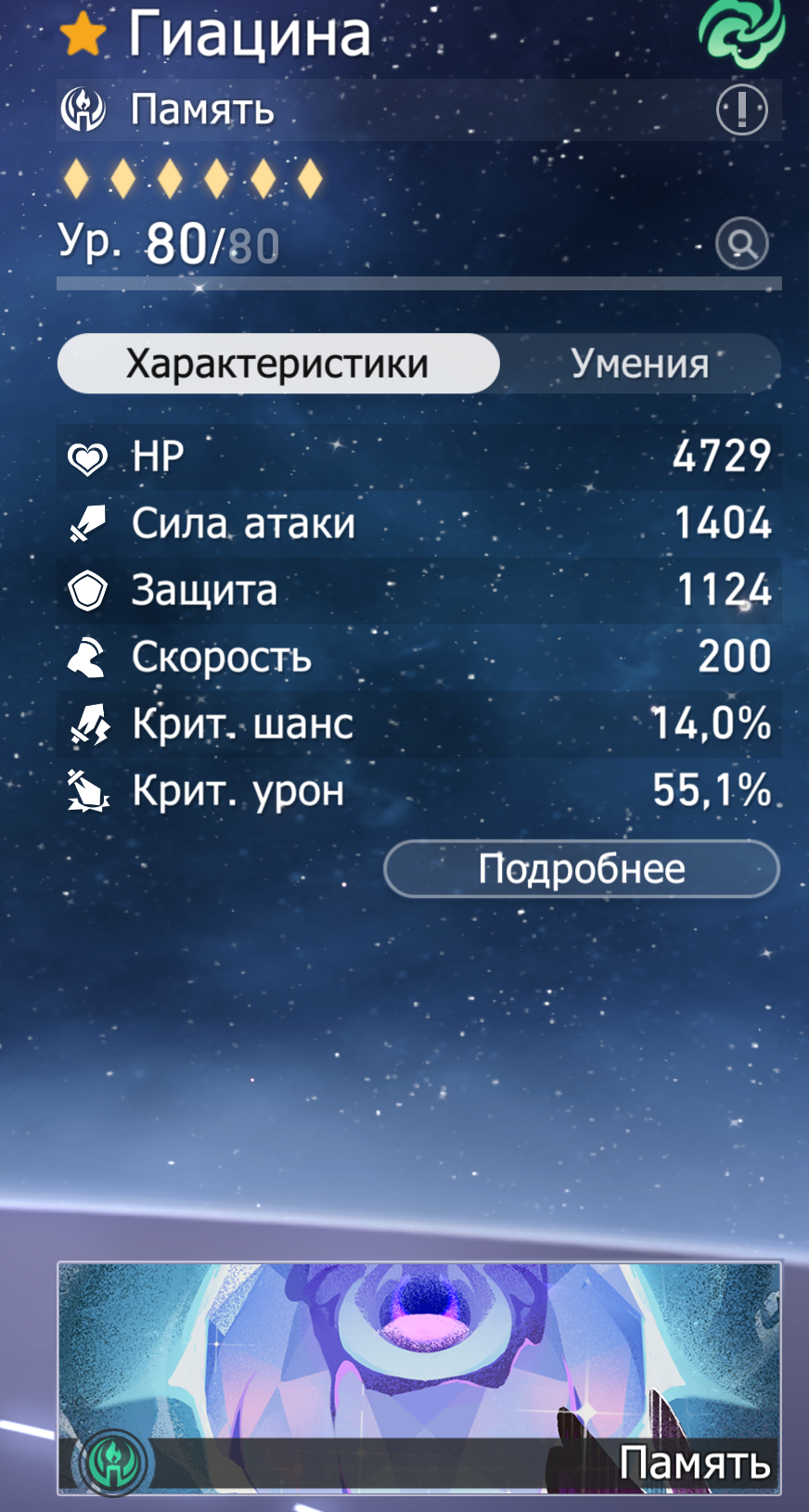Image resolution: width=809 pixels, height=1512 pixels.
Task: Open the path info exclamation icon
Action: click(x=742, y=110)
